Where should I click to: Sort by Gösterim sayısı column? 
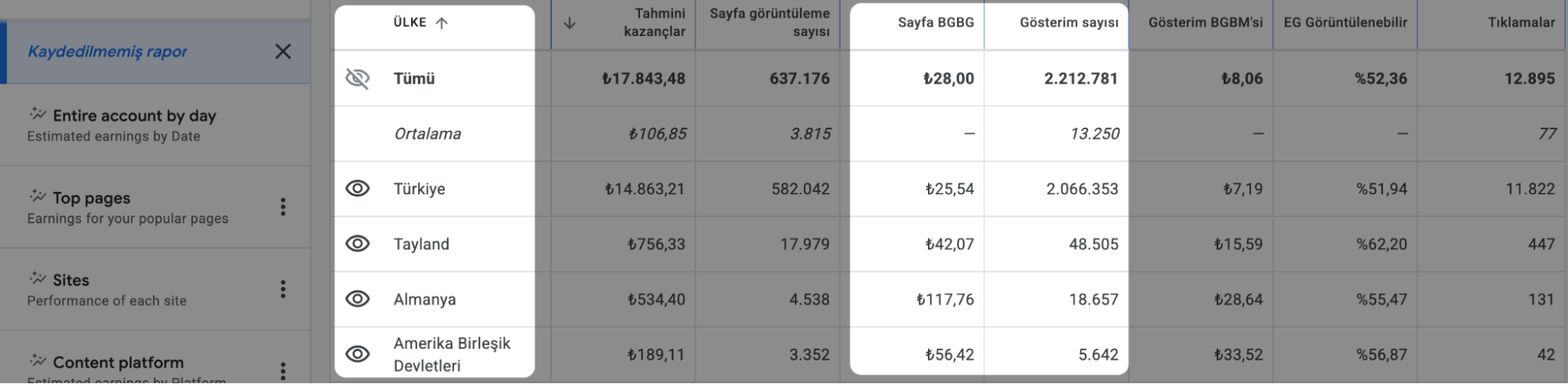(1068, 23)
